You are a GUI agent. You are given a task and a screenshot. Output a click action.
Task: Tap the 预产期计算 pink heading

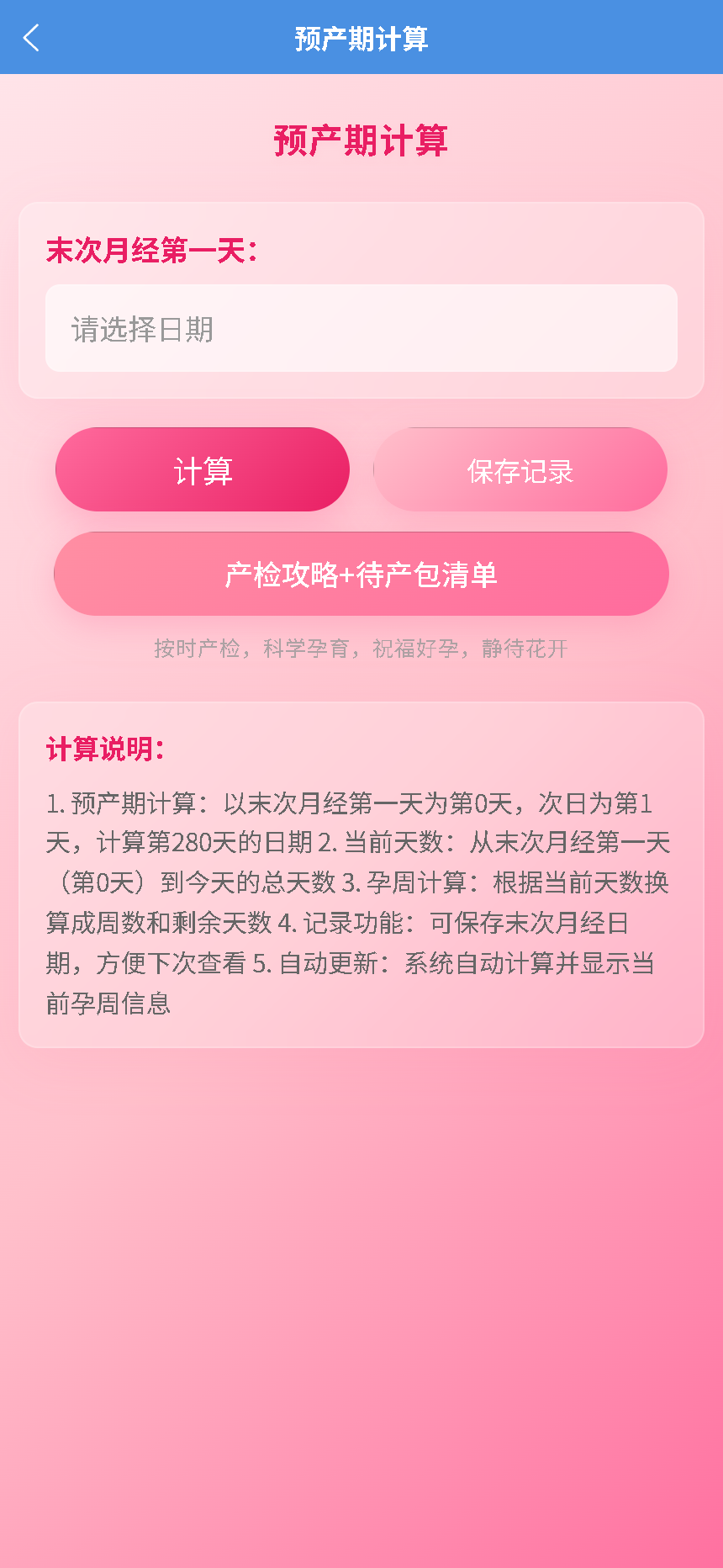coord(361,142)
